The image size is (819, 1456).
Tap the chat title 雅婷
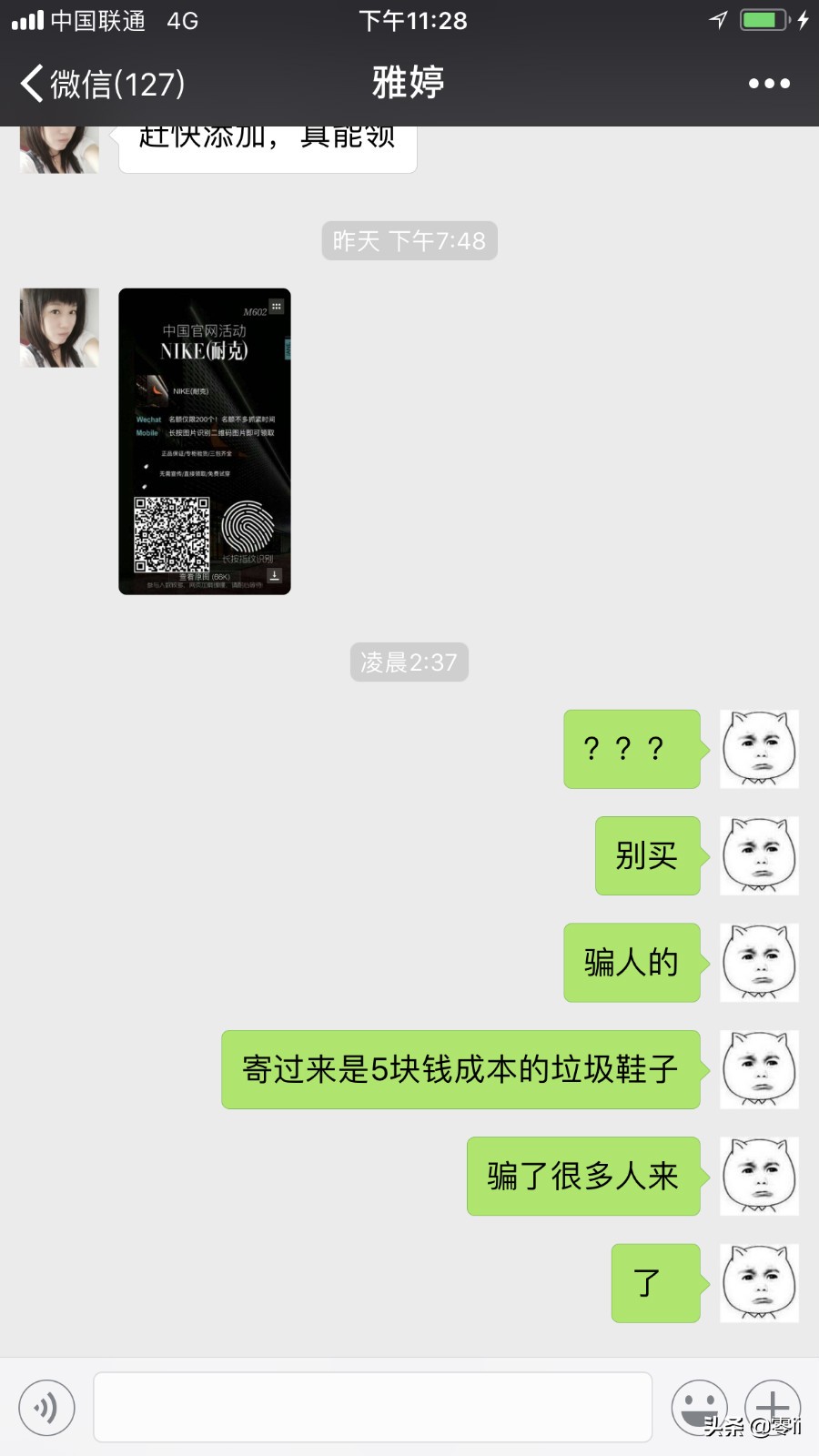coord(409,81)
